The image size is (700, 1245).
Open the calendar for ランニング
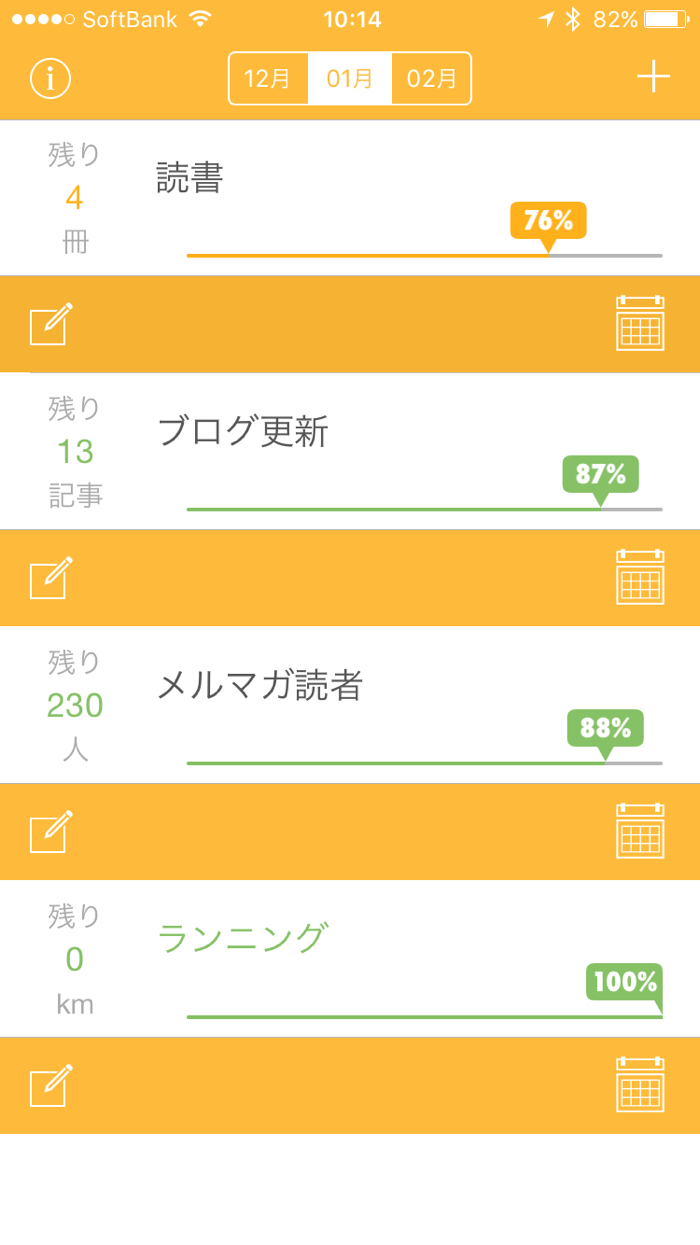(640, 1085)
